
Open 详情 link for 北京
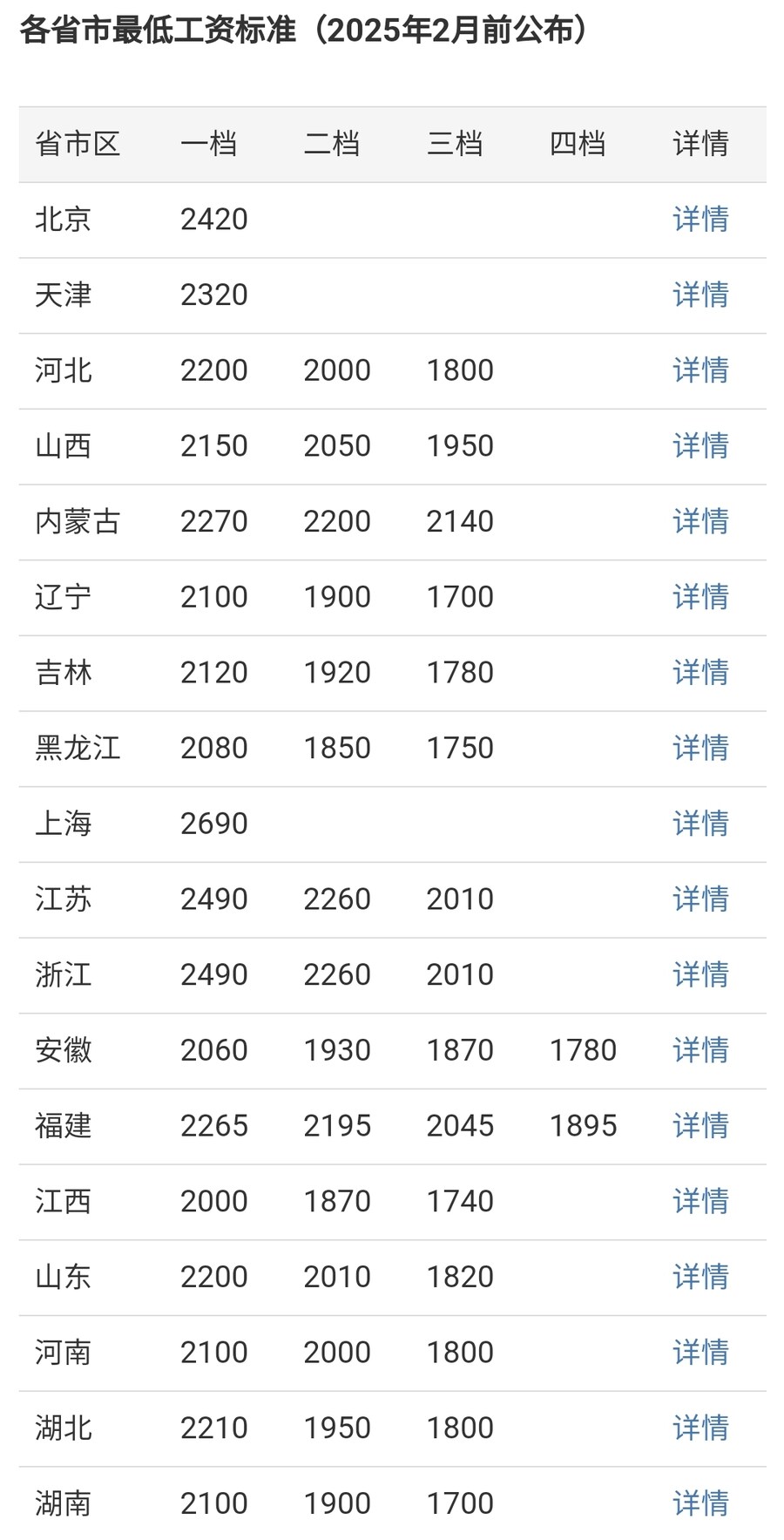pyautogui.click(x=700, y=219)
